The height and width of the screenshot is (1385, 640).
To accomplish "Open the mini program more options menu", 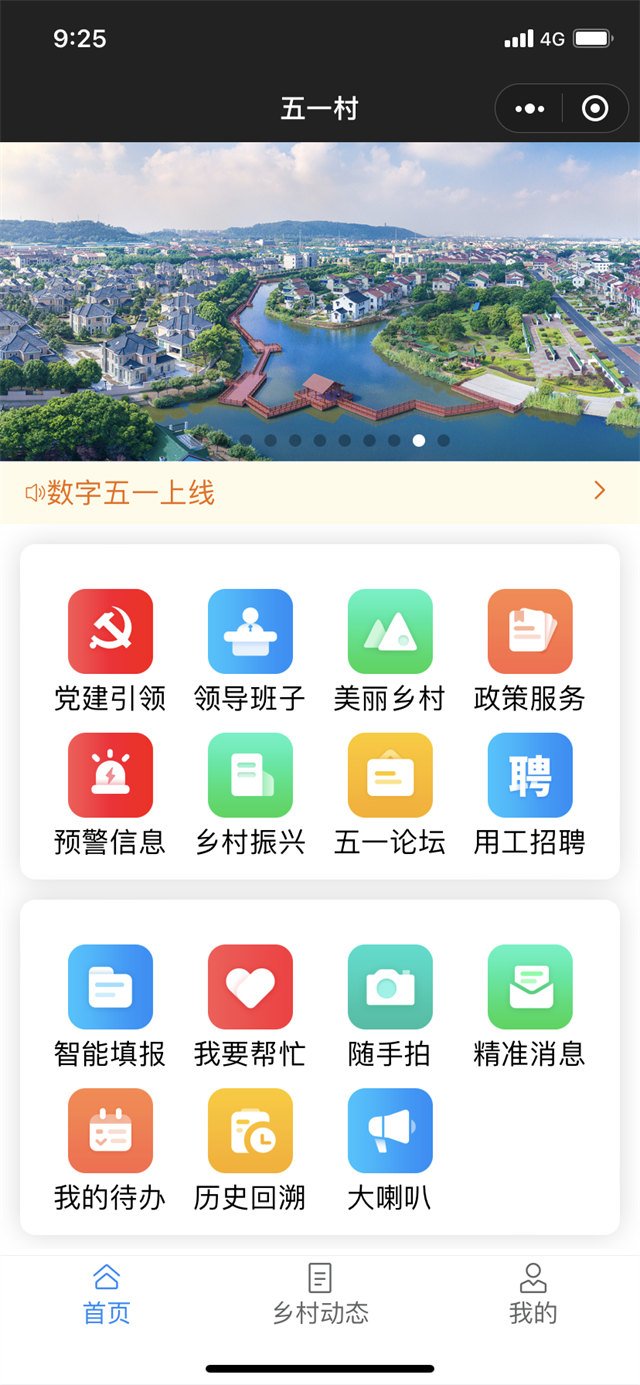I will 530,108.
